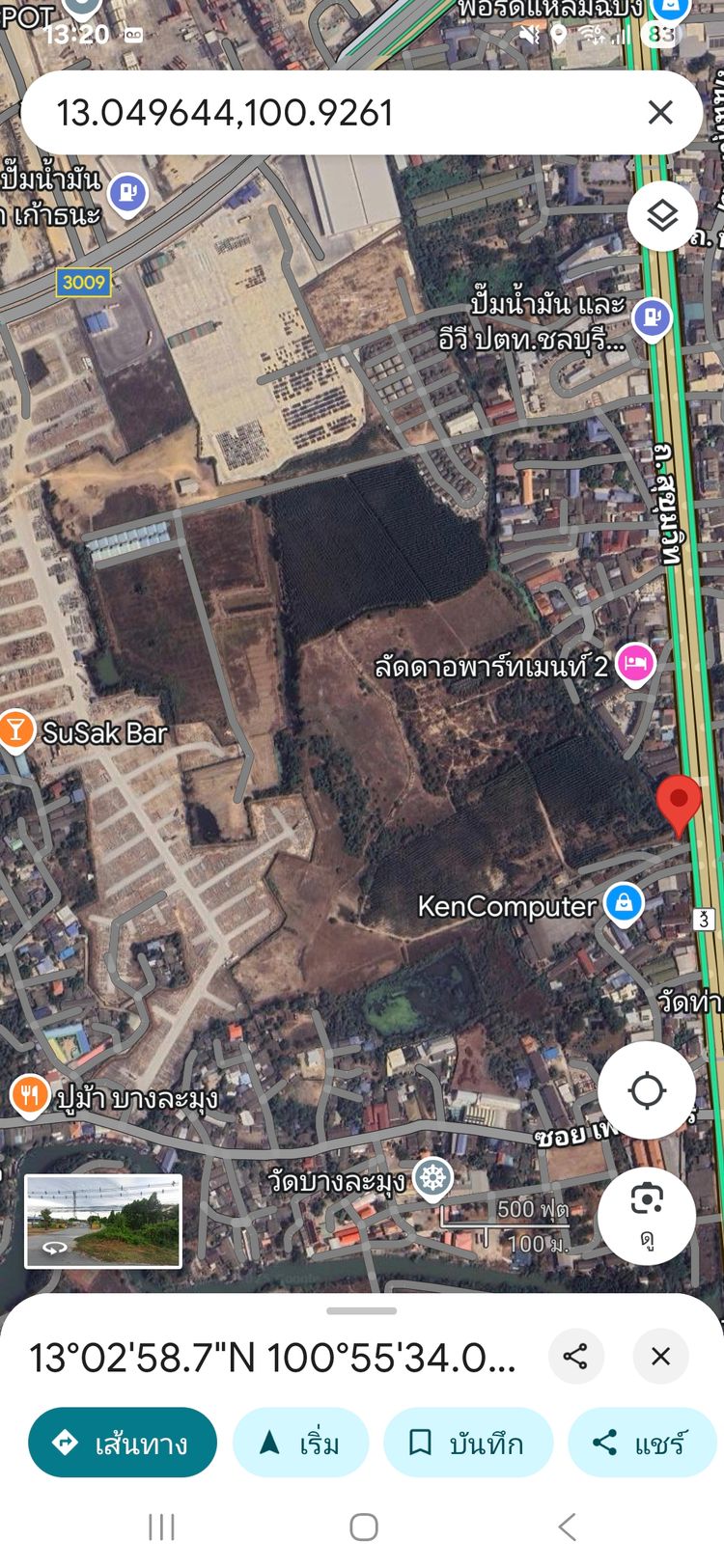Open วัดบางละมุง temple marker
724x1568 pixels.
432,1178
